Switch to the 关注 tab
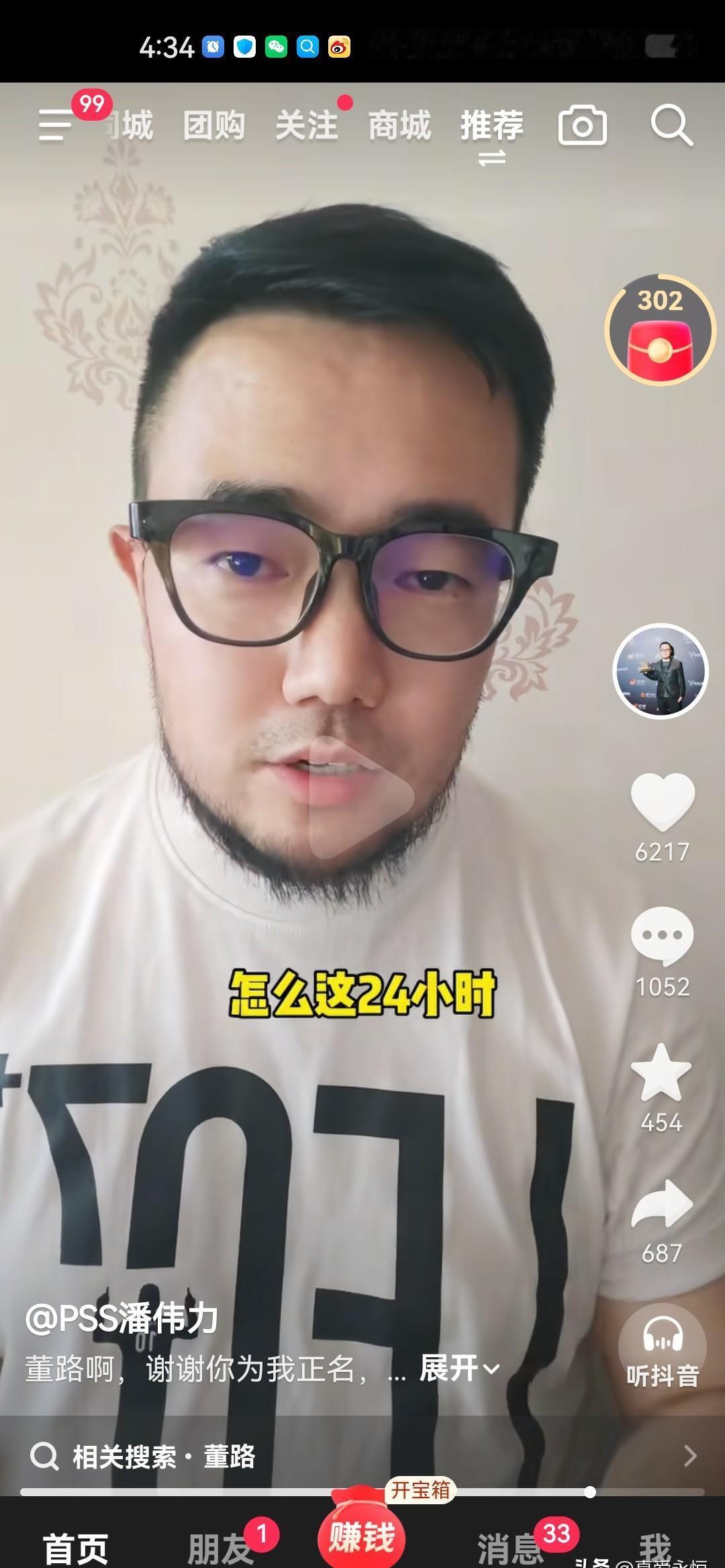The height and width of the screenshot is (1568, 725). click(307, 125)
